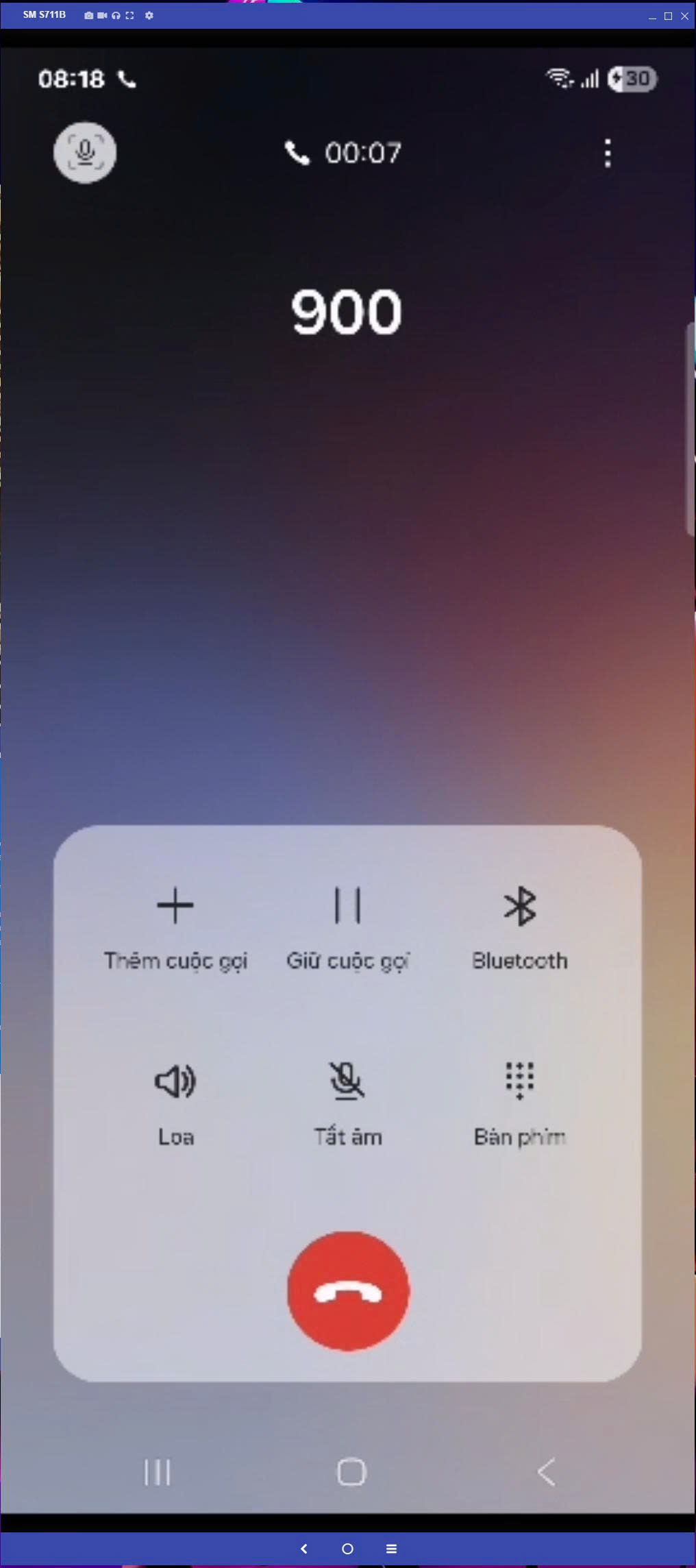Go to the phone's home screen
The image size is (696, 1568).
tap(351, 1472)
